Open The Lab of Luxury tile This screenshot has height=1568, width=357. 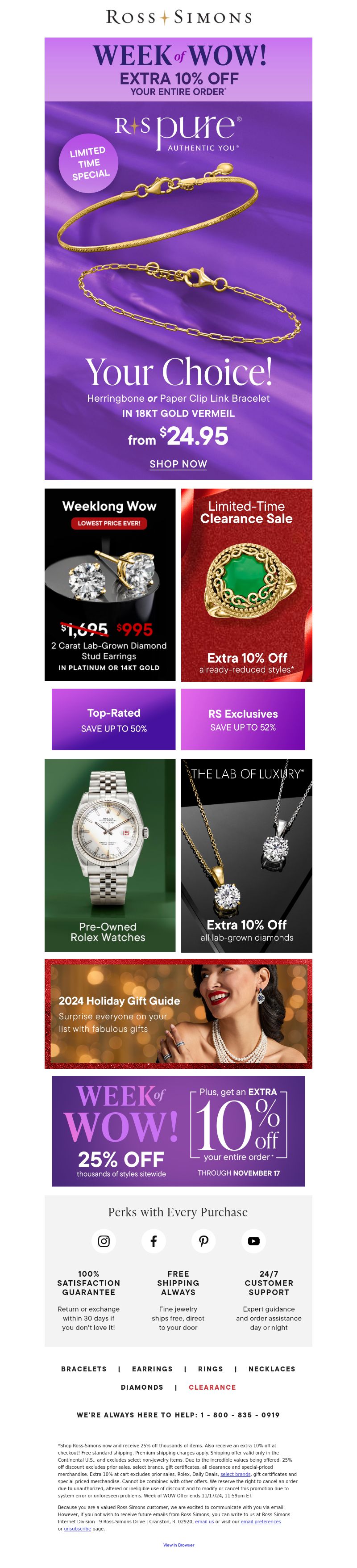[x=246, y=855]
